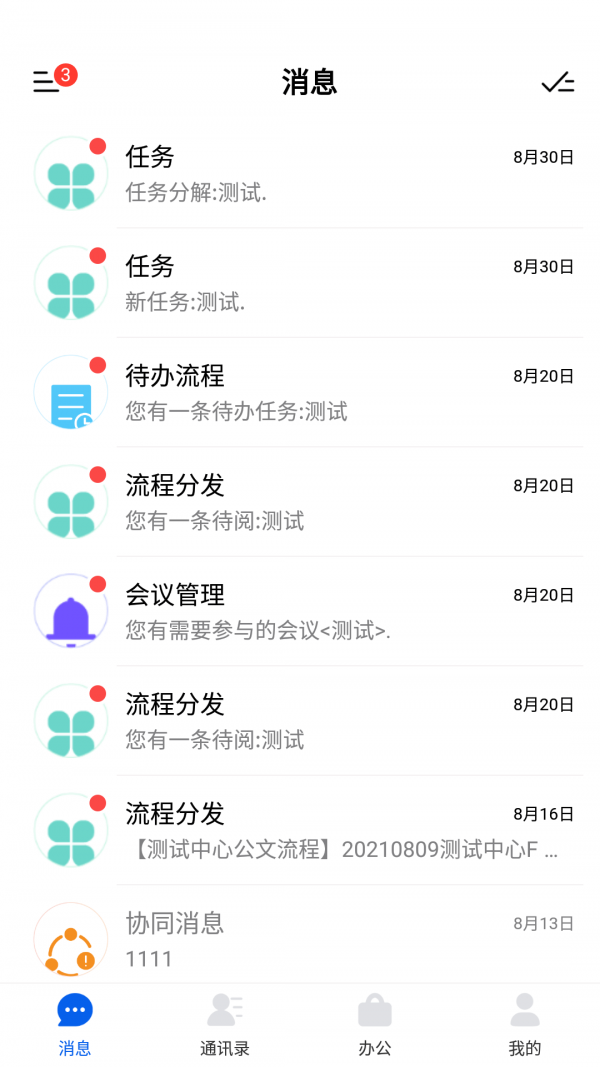The height and width of the screenshot is (1067, 600).
Task: Go to the 办公 tab
Action: pyautogui.click(x=375, y=1024)
